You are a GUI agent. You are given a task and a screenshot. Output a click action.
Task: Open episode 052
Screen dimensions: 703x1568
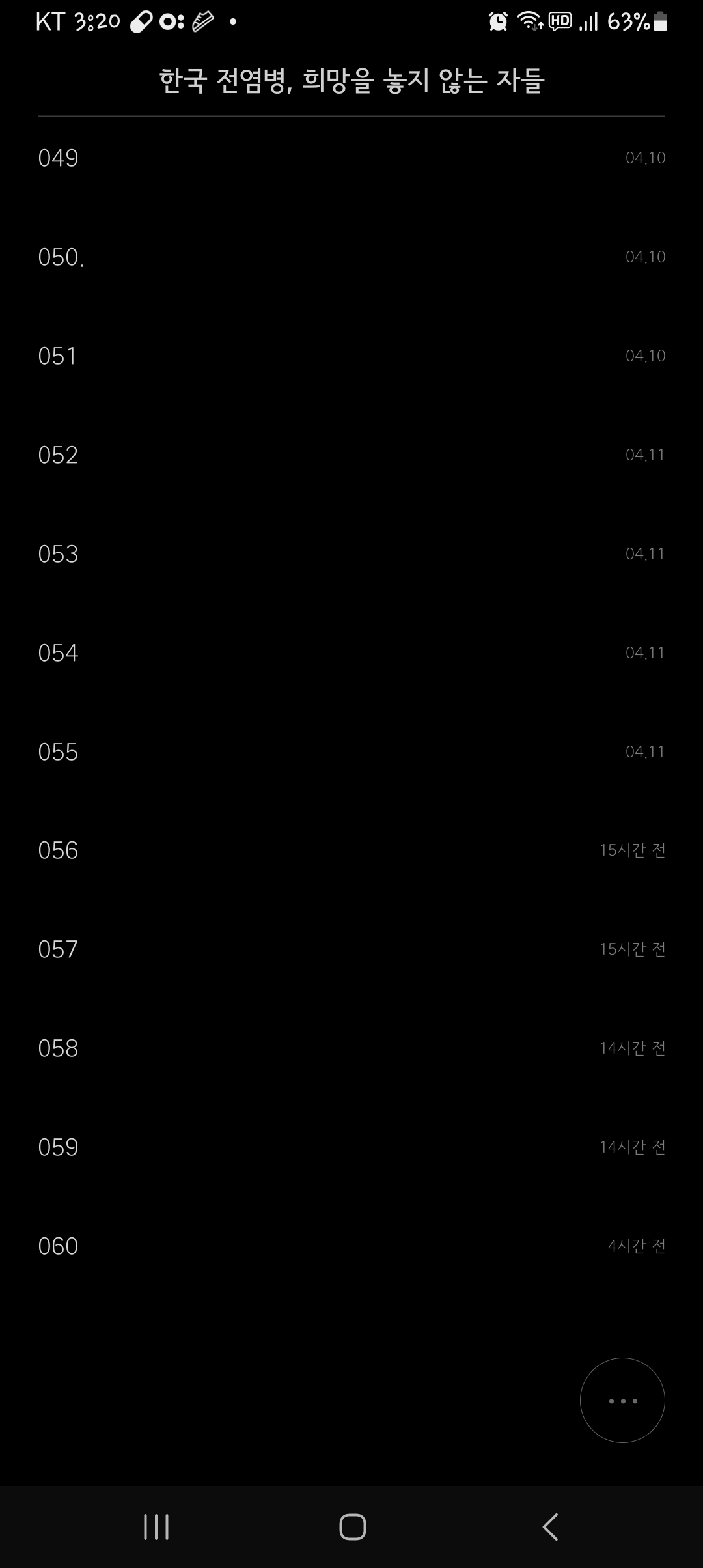pos(351,455)
